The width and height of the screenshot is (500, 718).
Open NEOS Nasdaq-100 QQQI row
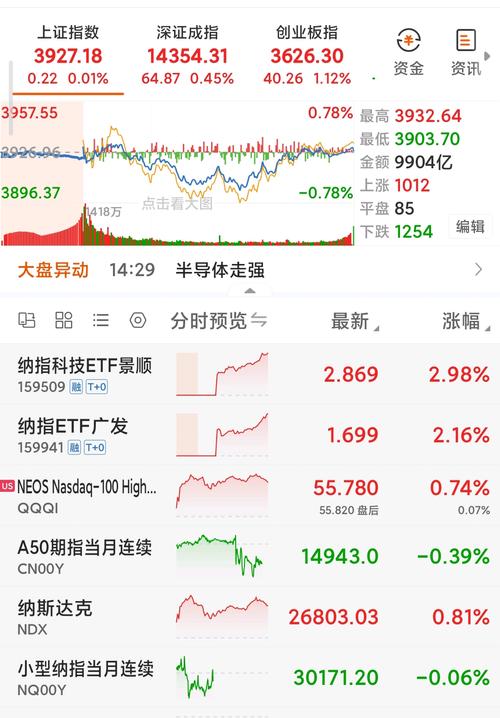point(250,496)
